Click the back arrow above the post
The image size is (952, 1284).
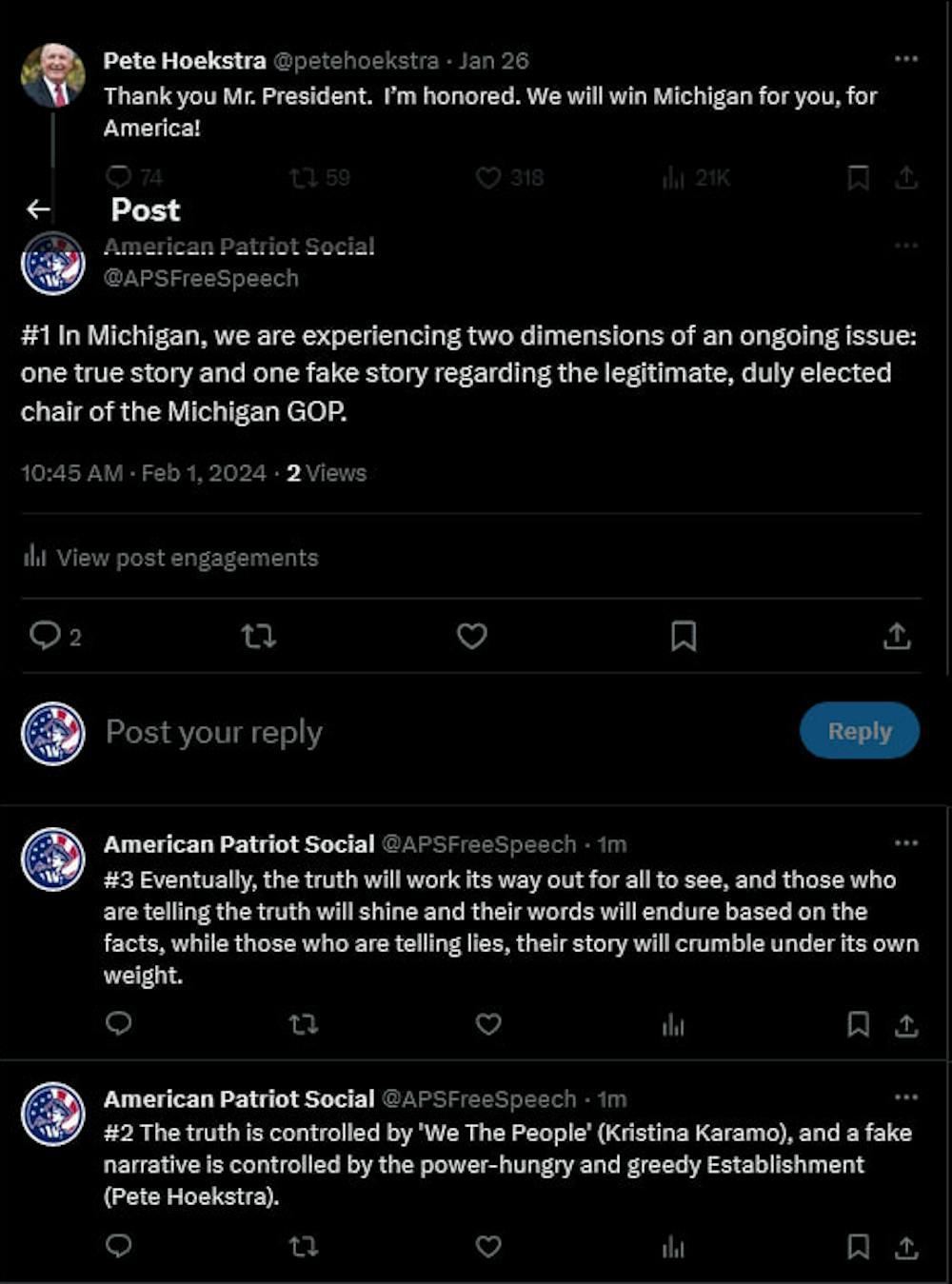click(x=38, y=208)
